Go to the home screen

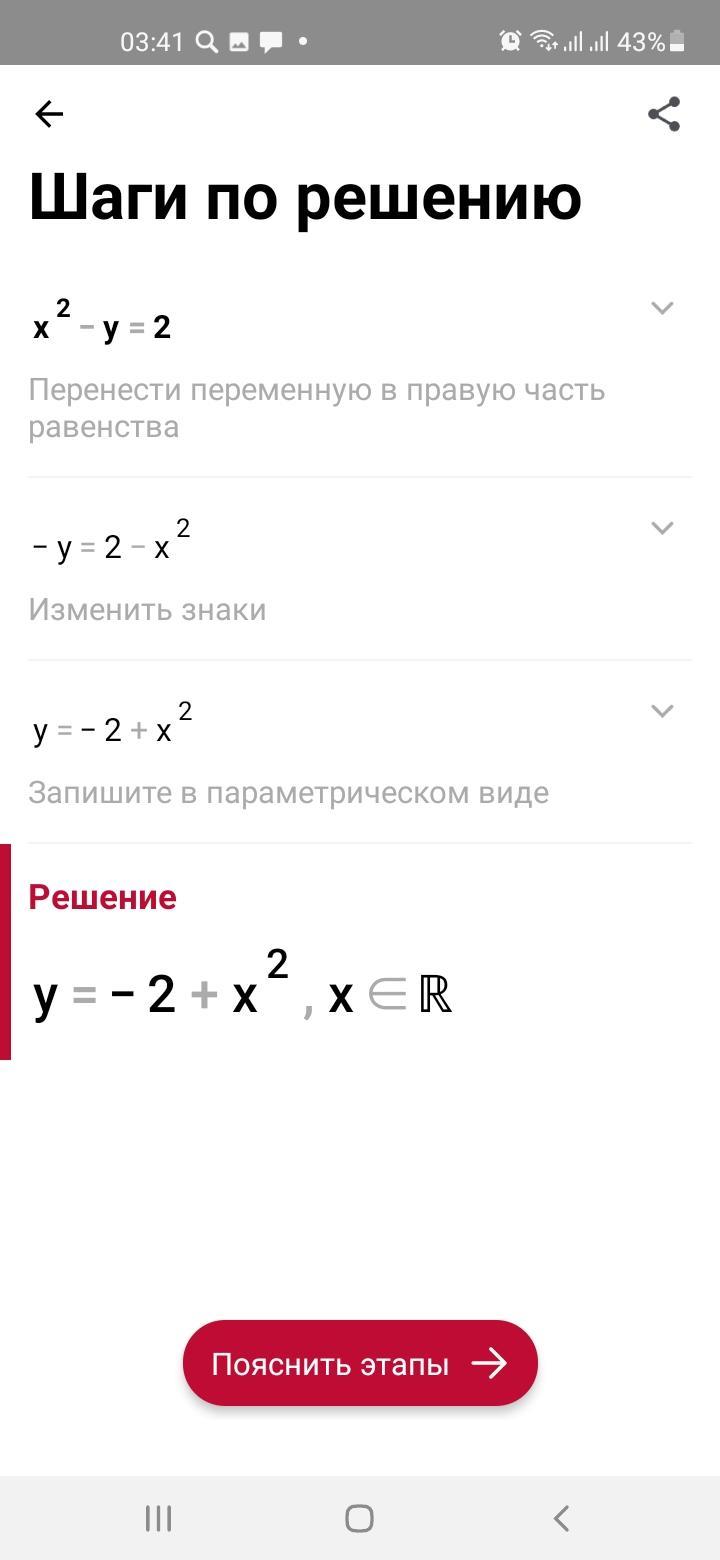tap(359, 1518)
